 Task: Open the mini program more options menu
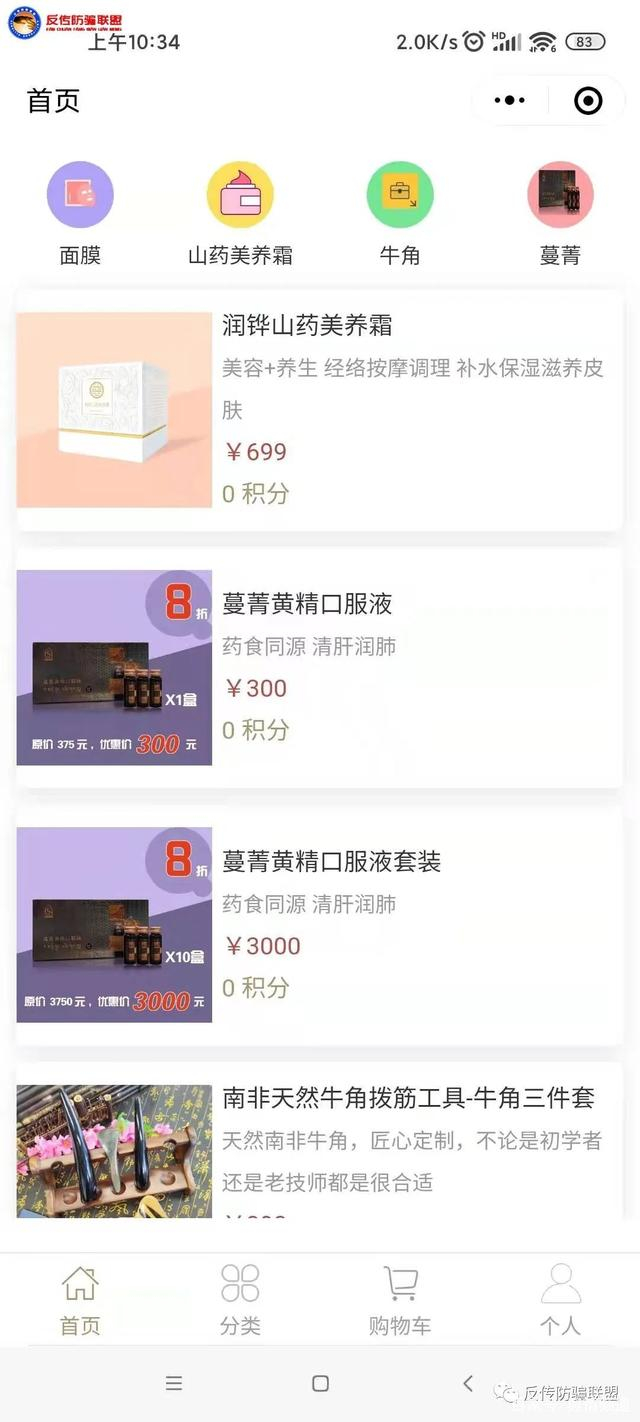509,100
